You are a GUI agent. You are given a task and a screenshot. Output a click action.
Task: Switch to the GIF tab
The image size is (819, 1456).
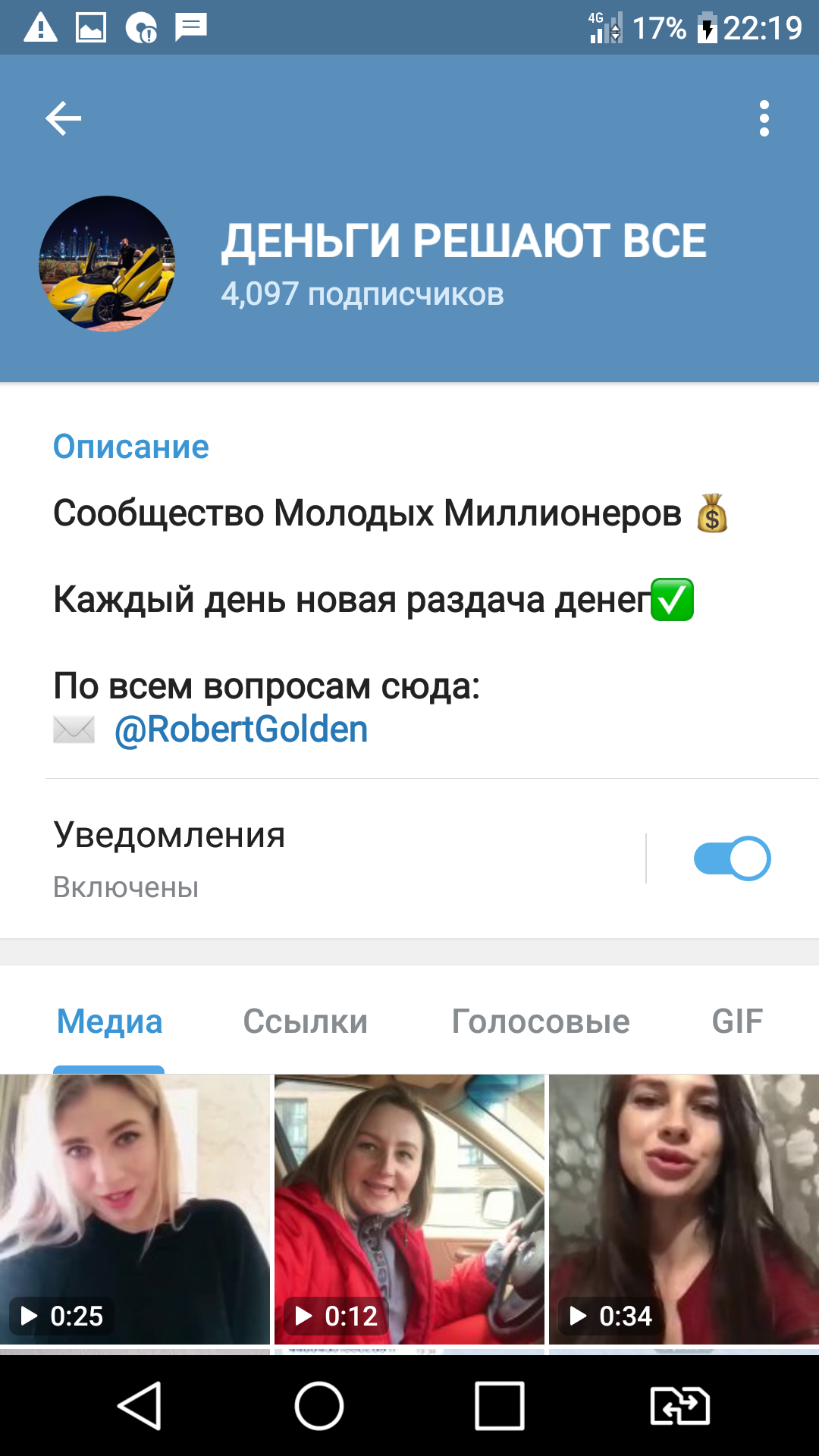(x=737, y=1021)
